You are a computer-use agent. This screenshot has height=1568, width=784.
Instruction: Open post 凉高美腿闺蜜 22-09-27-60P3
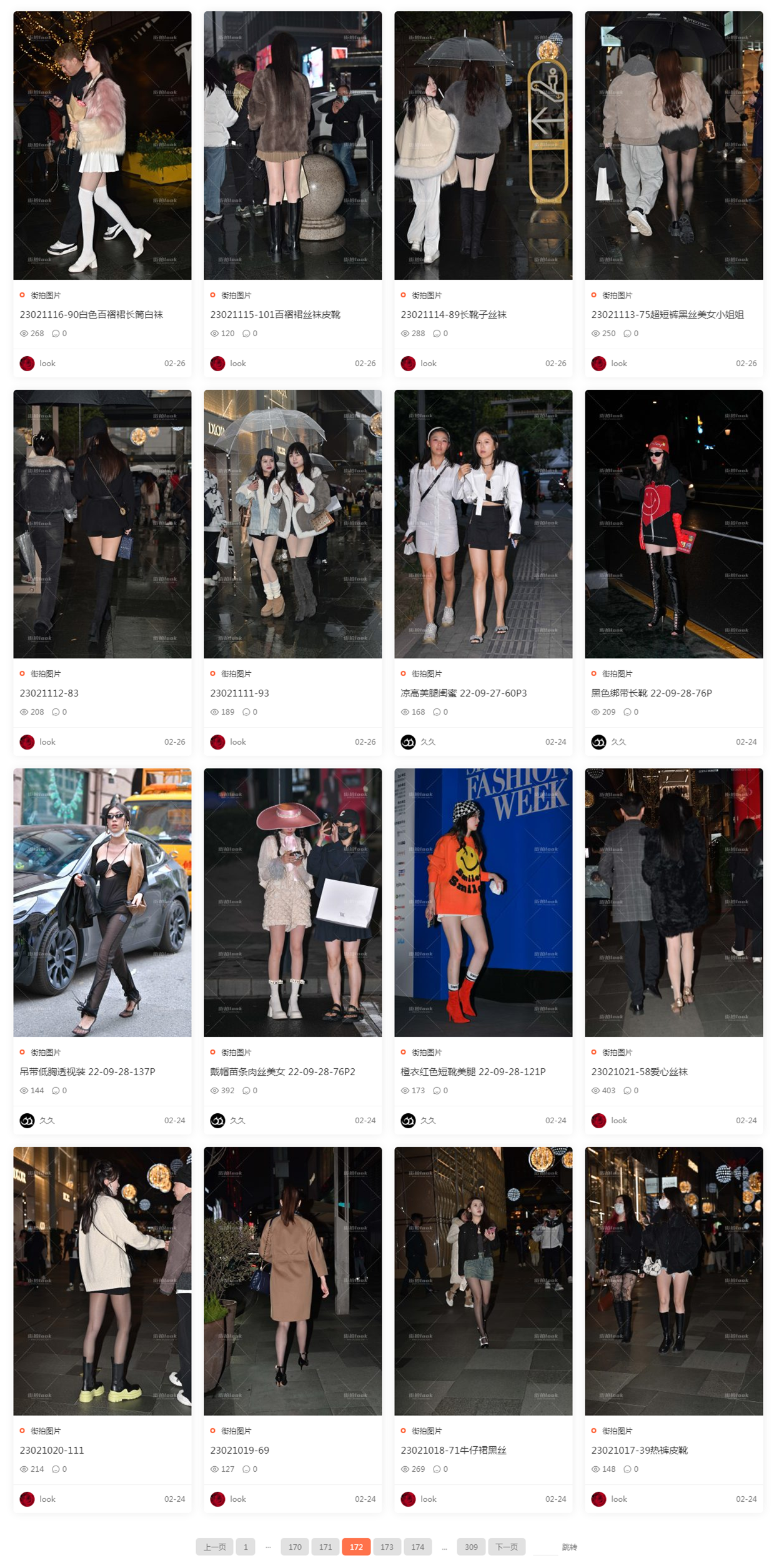(x=464, y=693)
